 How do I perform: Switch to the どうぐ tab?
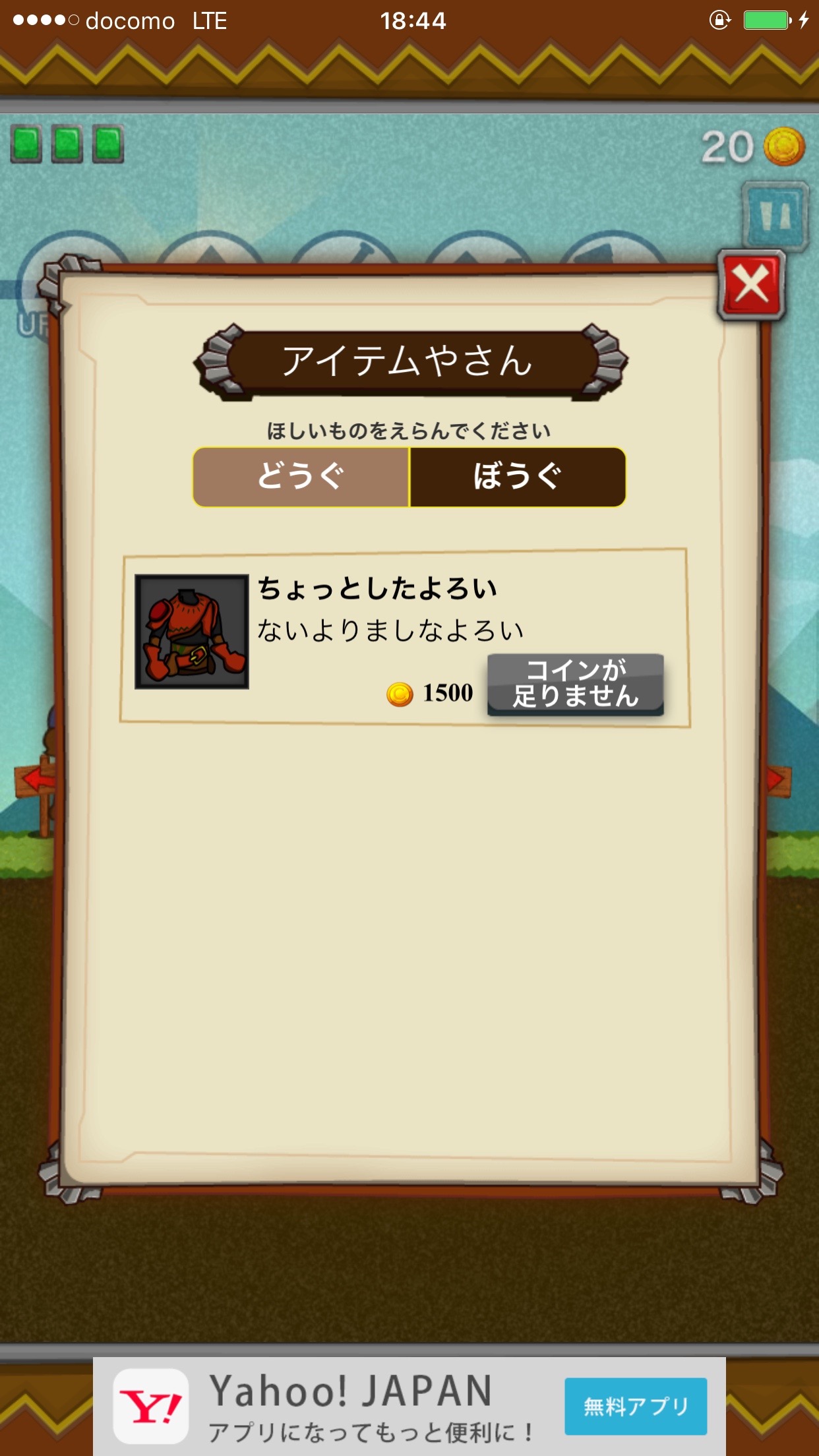pyautogui.click(x=301, y=477)
